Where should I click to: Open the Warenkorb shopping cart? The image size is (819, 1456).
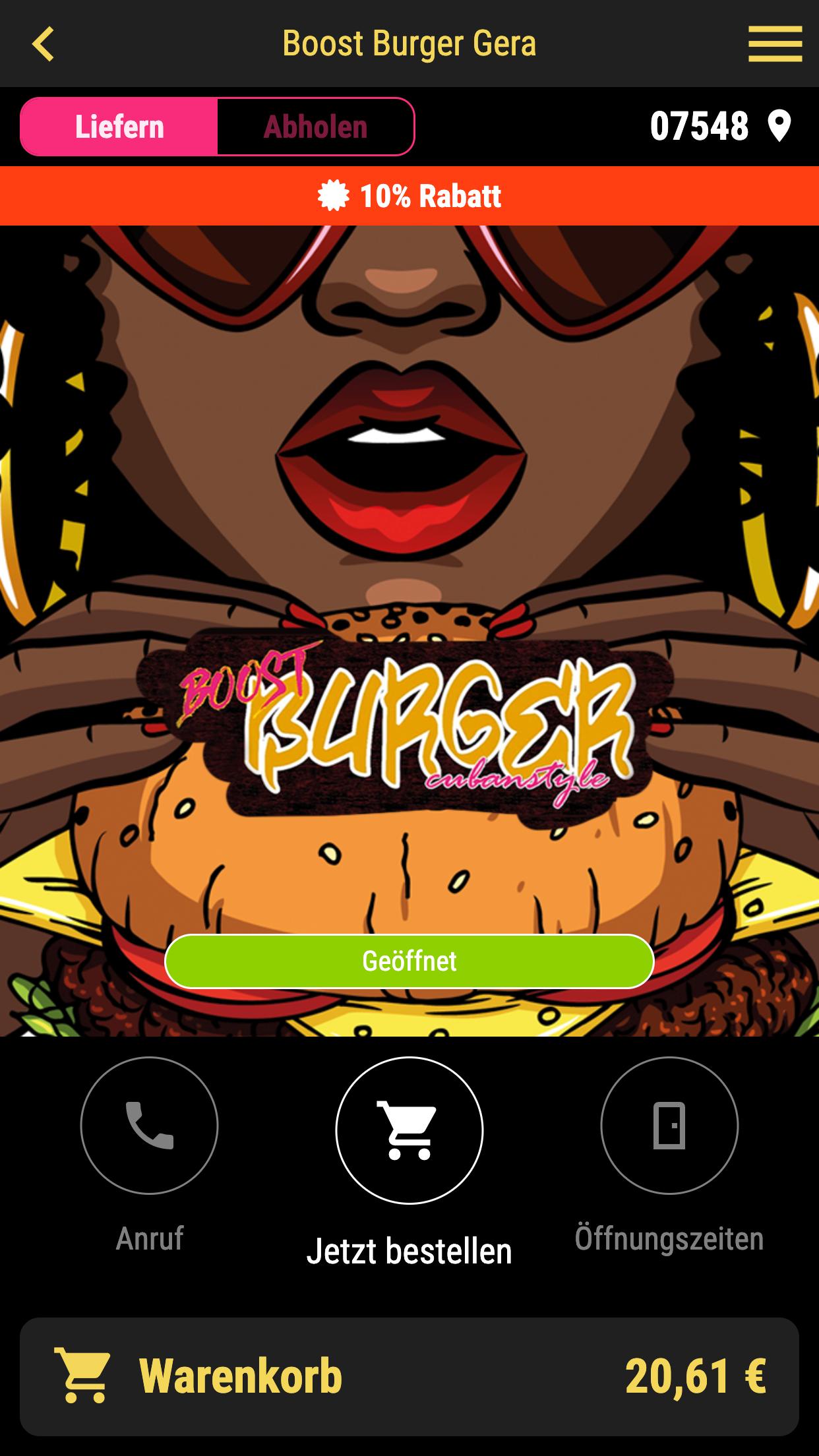click(x=409, y=1377)
